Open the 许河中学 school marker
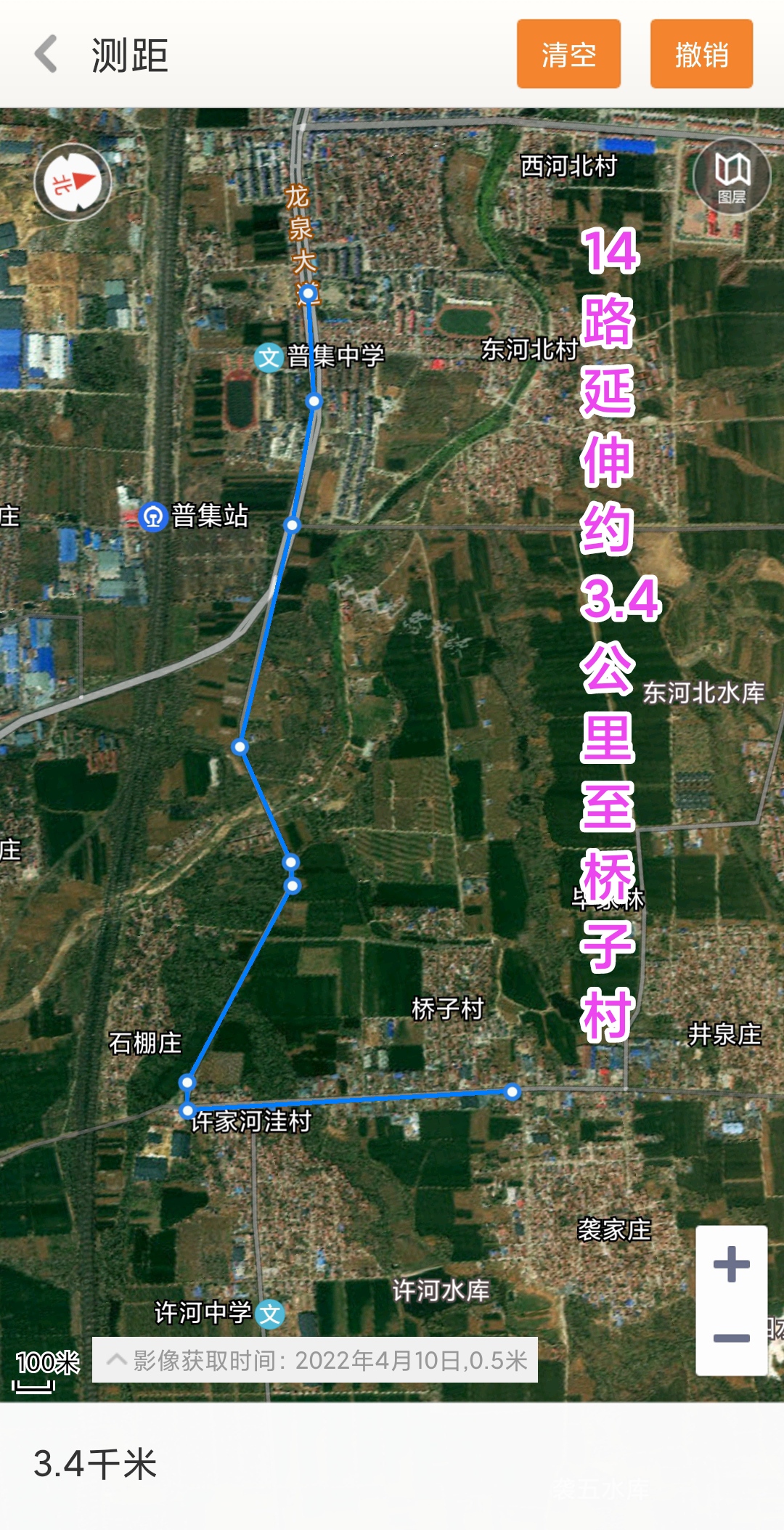Viewport: 784px width, 1530px height. (x=270, y=1314)
